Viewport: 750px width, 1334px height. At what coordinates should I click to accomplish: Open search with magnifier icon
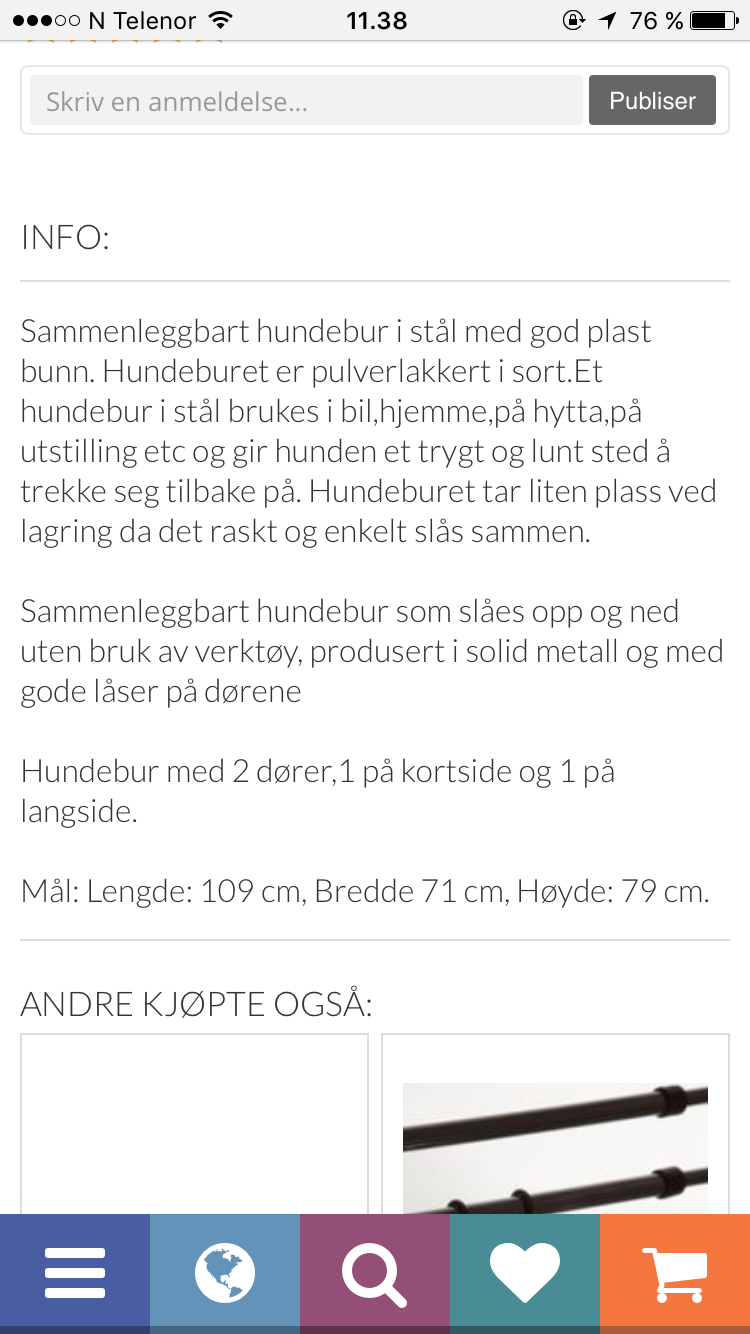375,1273
